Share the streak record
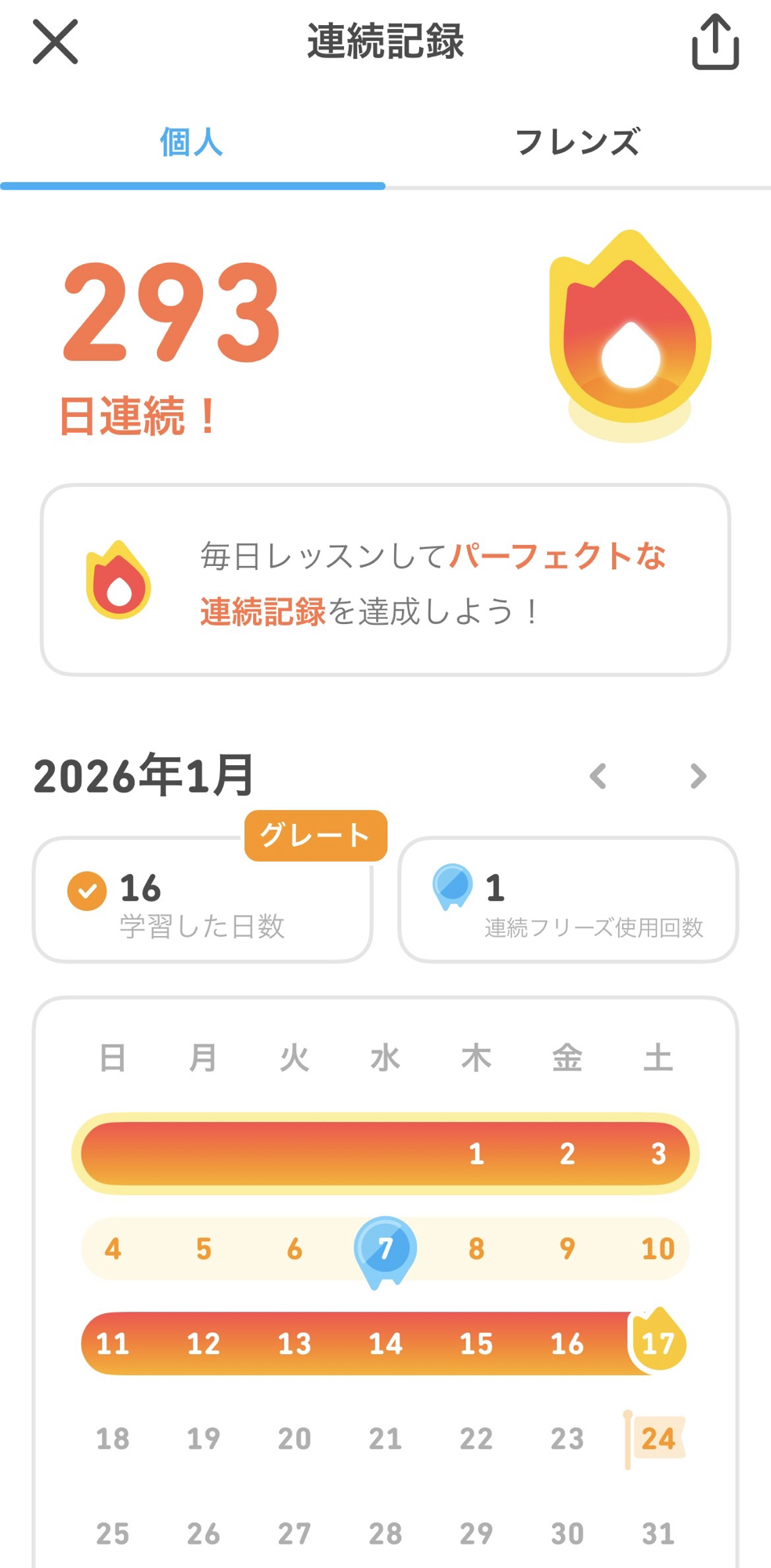This screenshot has height=1568, width=771. coord(715,42)
